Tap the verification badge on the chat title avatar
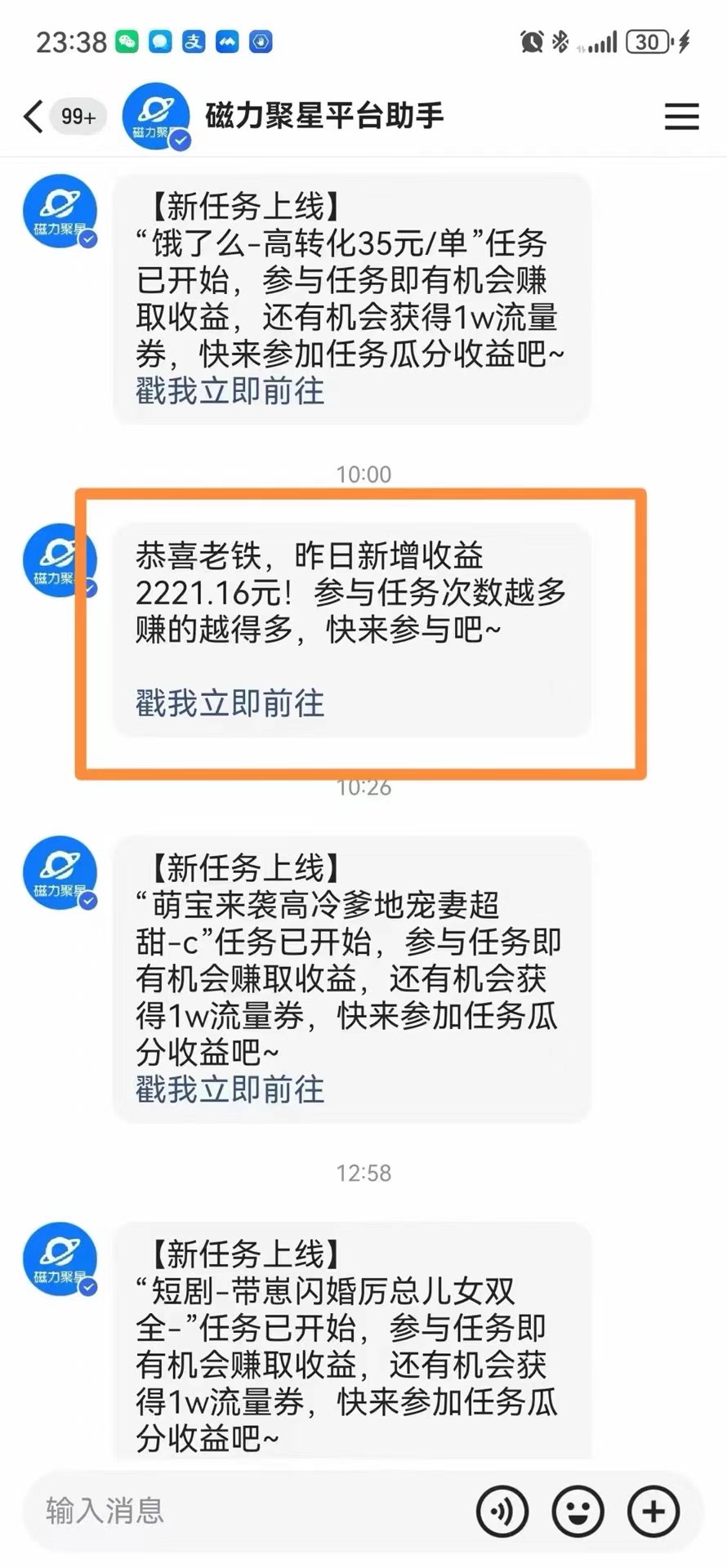727x1568 pixels. pos(178,140)
